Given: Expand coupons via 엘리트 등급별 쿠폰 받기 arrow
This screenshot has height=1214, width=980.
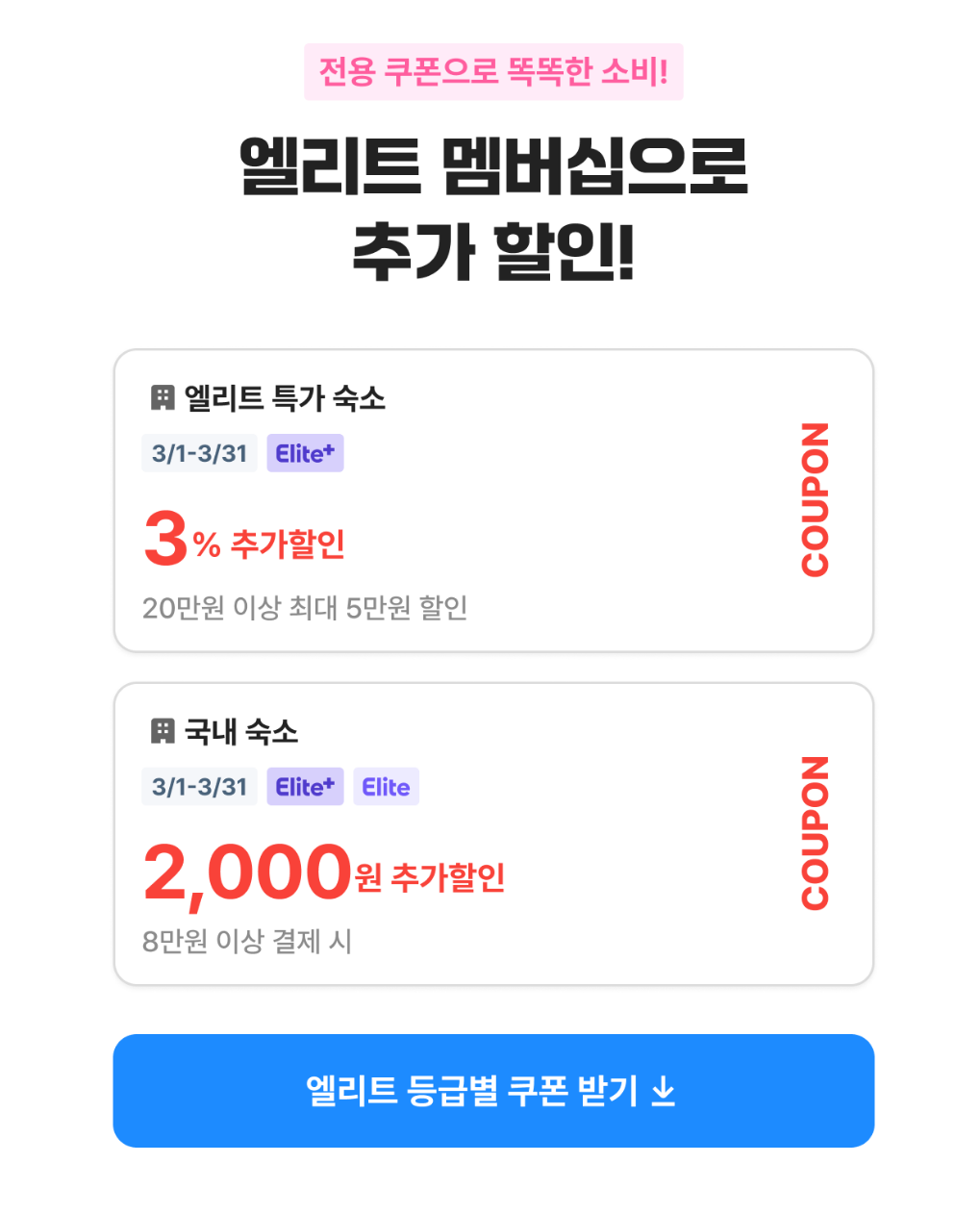Looking at the screenshot, I should pos(494,1091).
